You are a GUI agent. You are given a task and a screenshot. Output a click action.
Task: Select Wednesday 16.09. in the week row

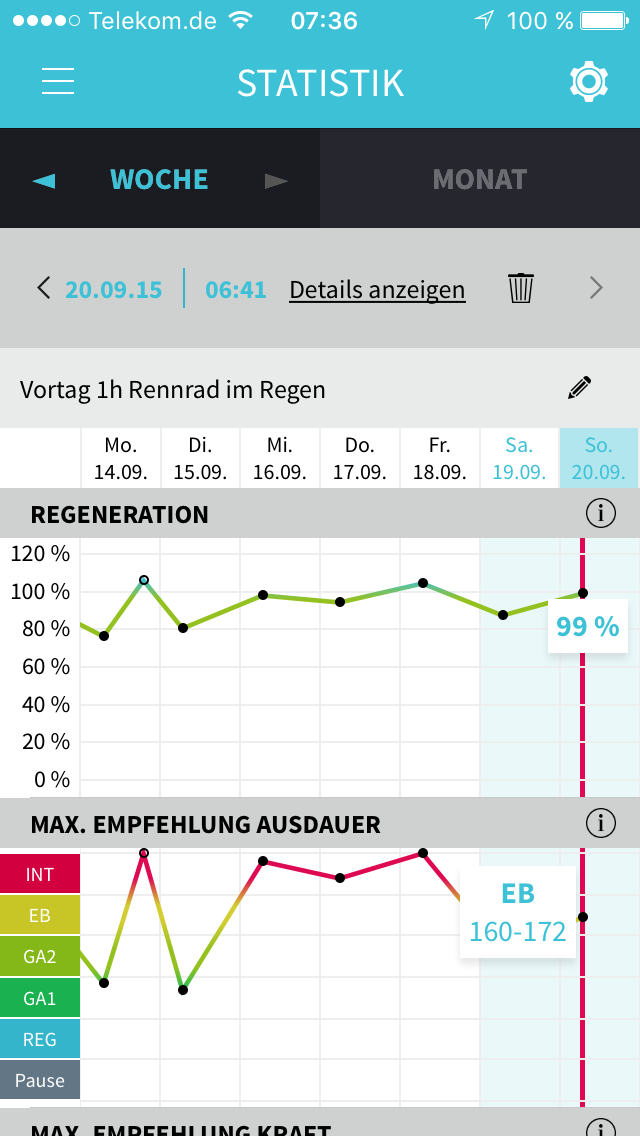click(x=280, y=458)
